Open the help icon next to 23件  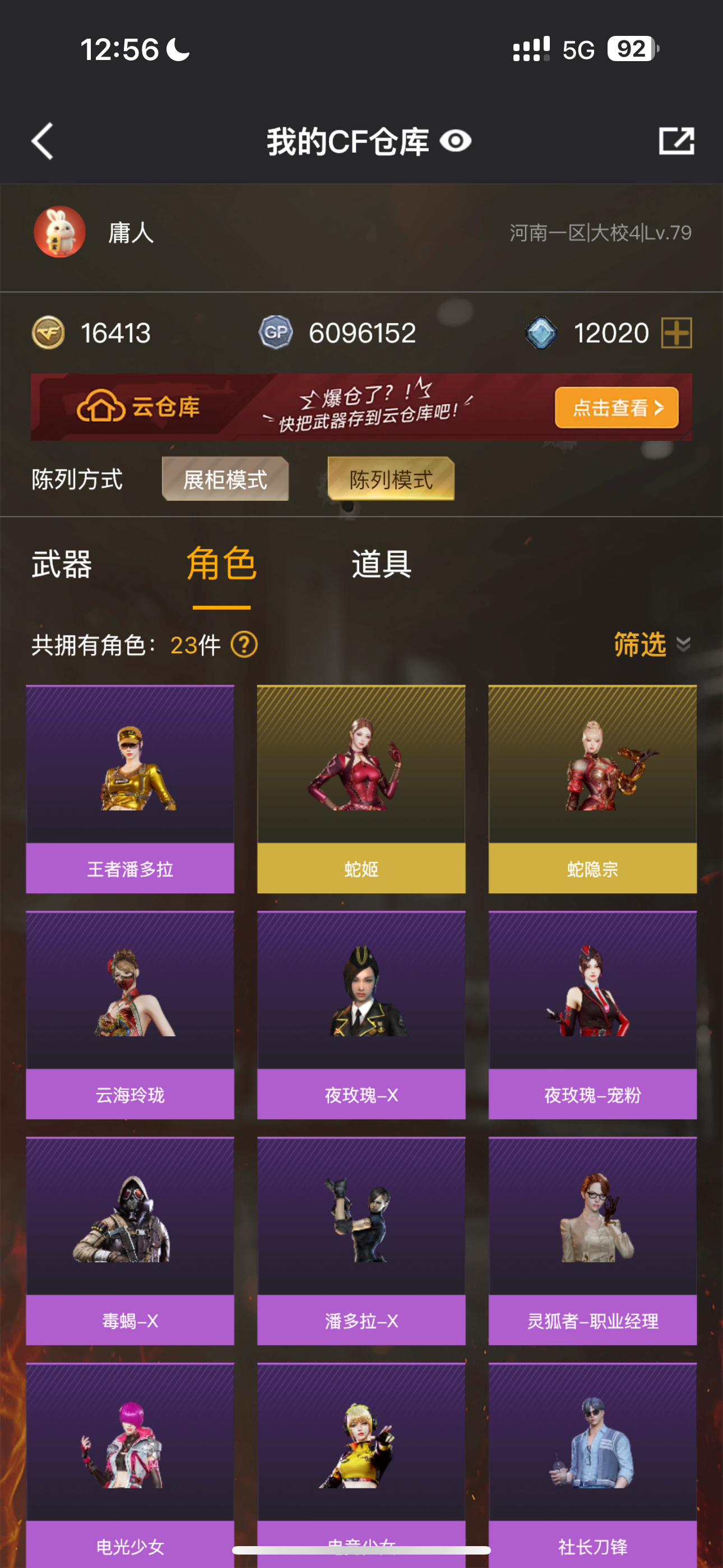pos(244,644)
